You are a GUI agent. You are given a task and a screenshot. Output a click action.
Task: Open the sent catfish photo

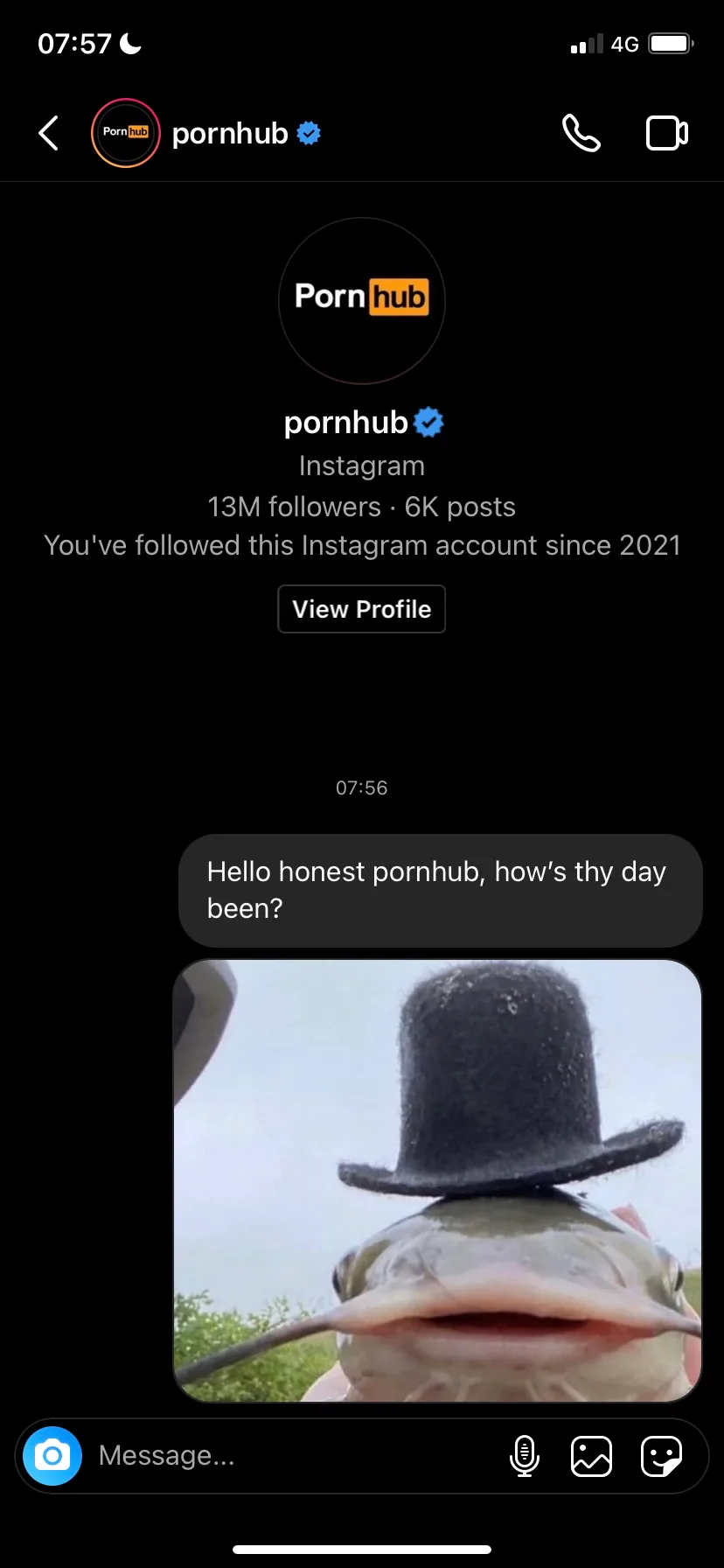tap(437, 1179)
